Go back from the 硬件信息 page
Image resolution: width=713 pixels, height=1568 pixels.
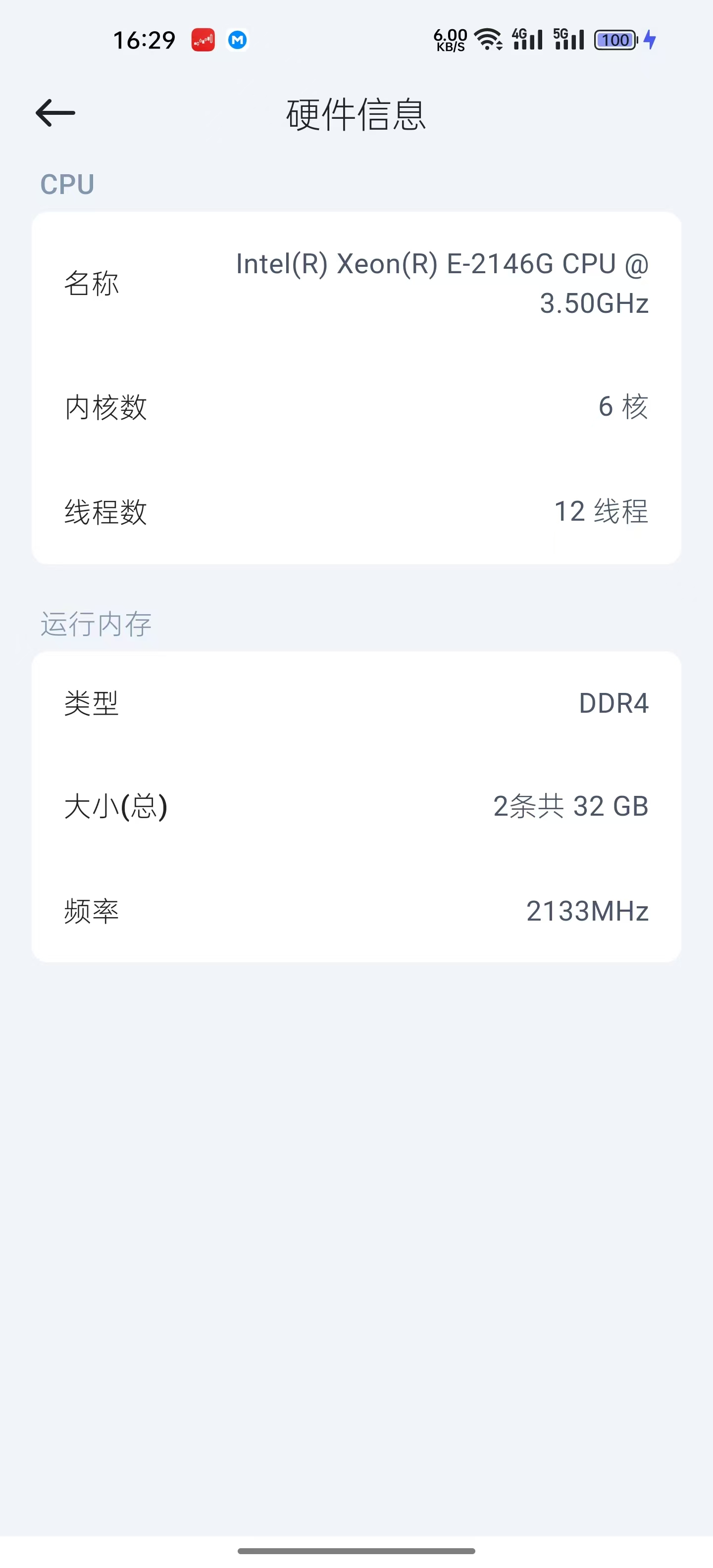point(55,113)
